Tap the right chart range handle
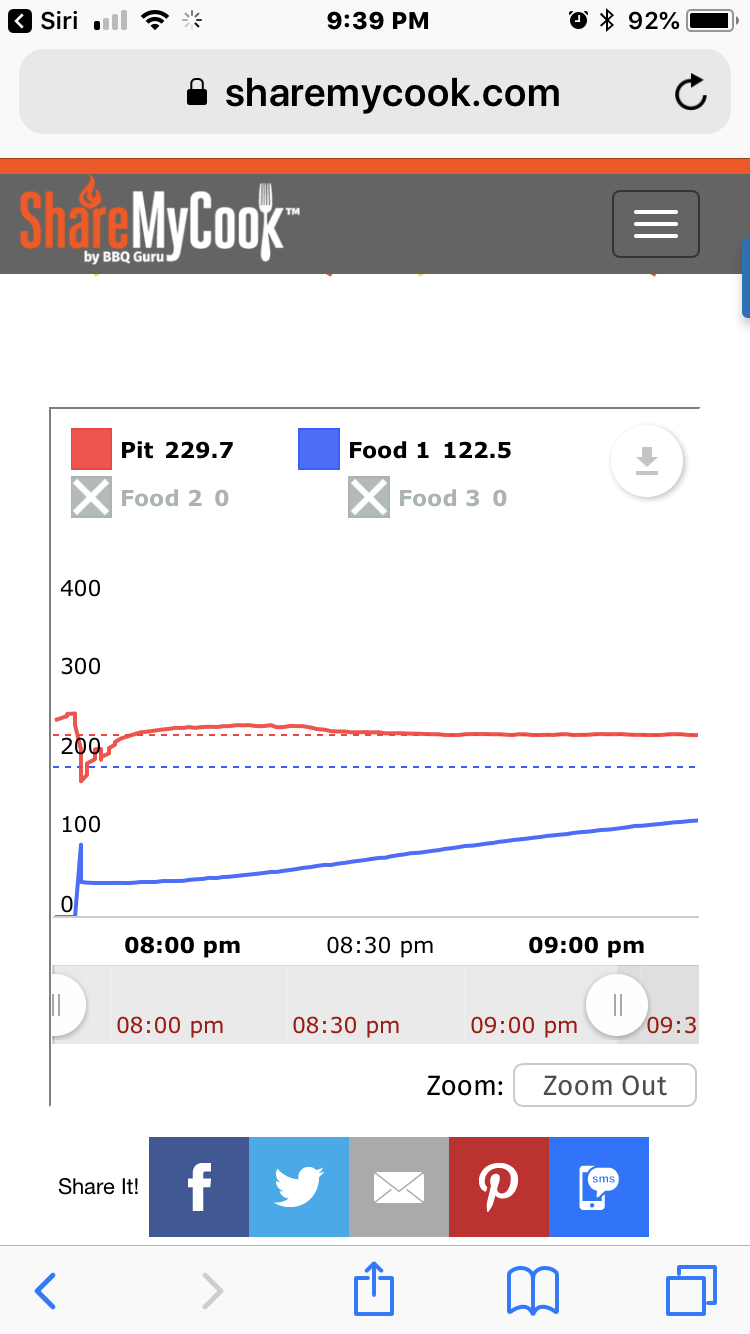Viewport: 750px width, 1334px height. pyautogui.click(x=617, y=1005)
